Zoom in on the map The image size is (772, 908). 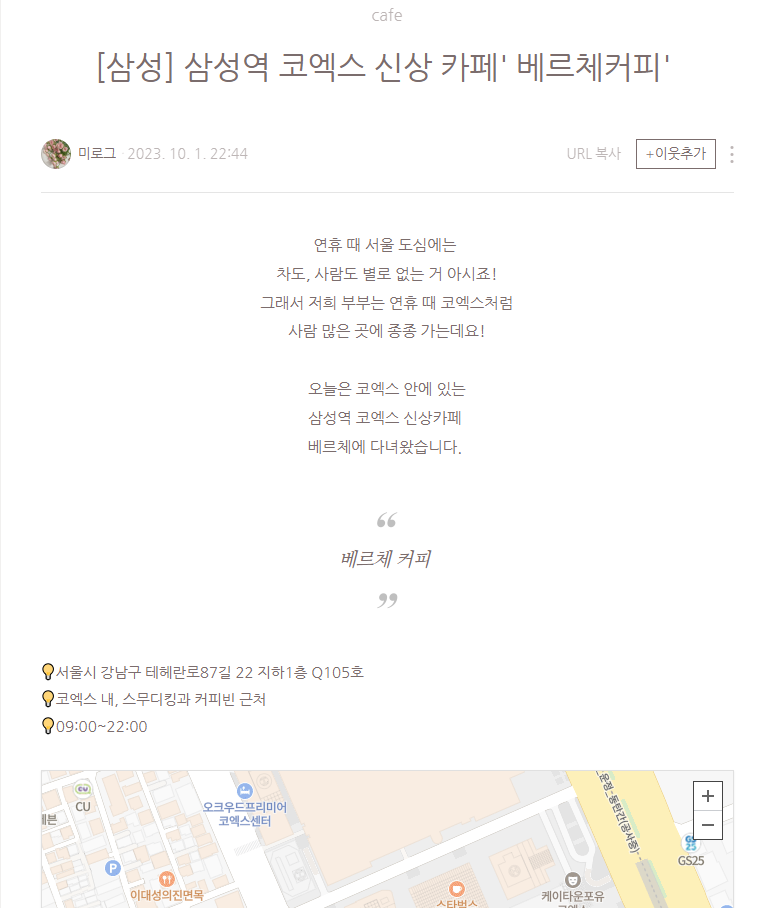click(x=707, y=796)
